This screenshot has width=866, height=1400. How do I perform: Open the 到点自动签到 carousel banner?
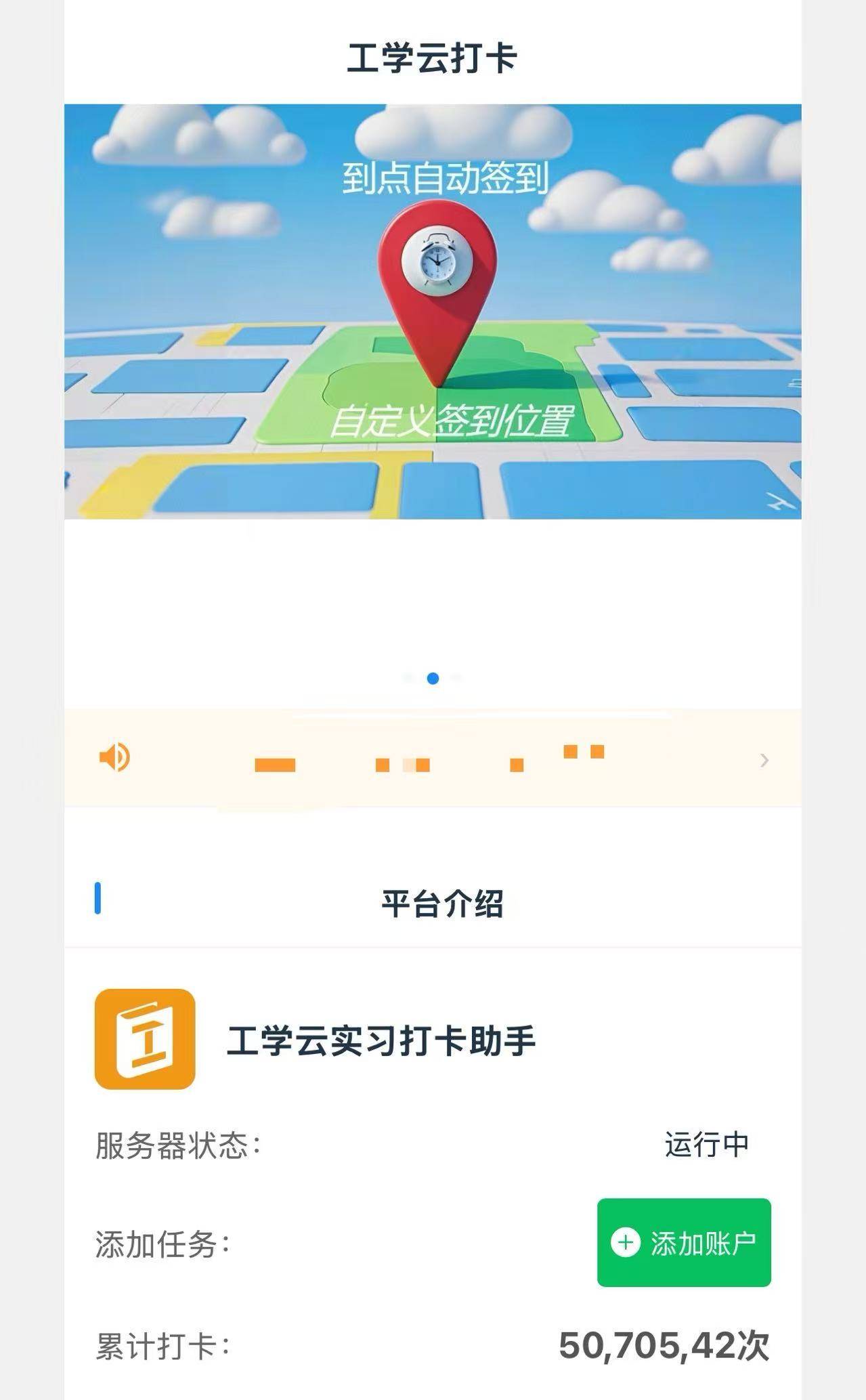[x=433, y=312]
